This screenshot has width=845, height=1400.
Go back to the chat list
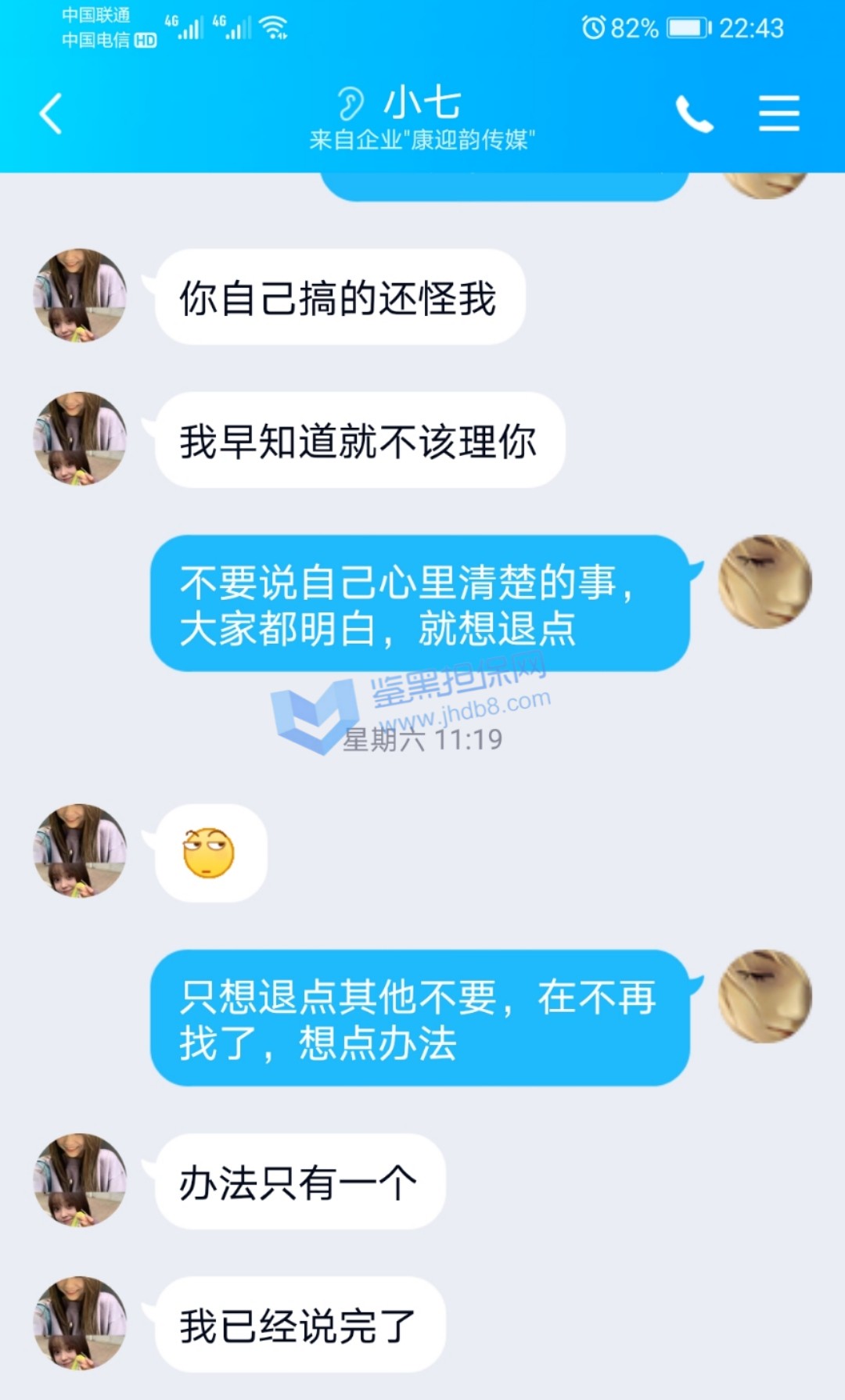tap(52, 114)
